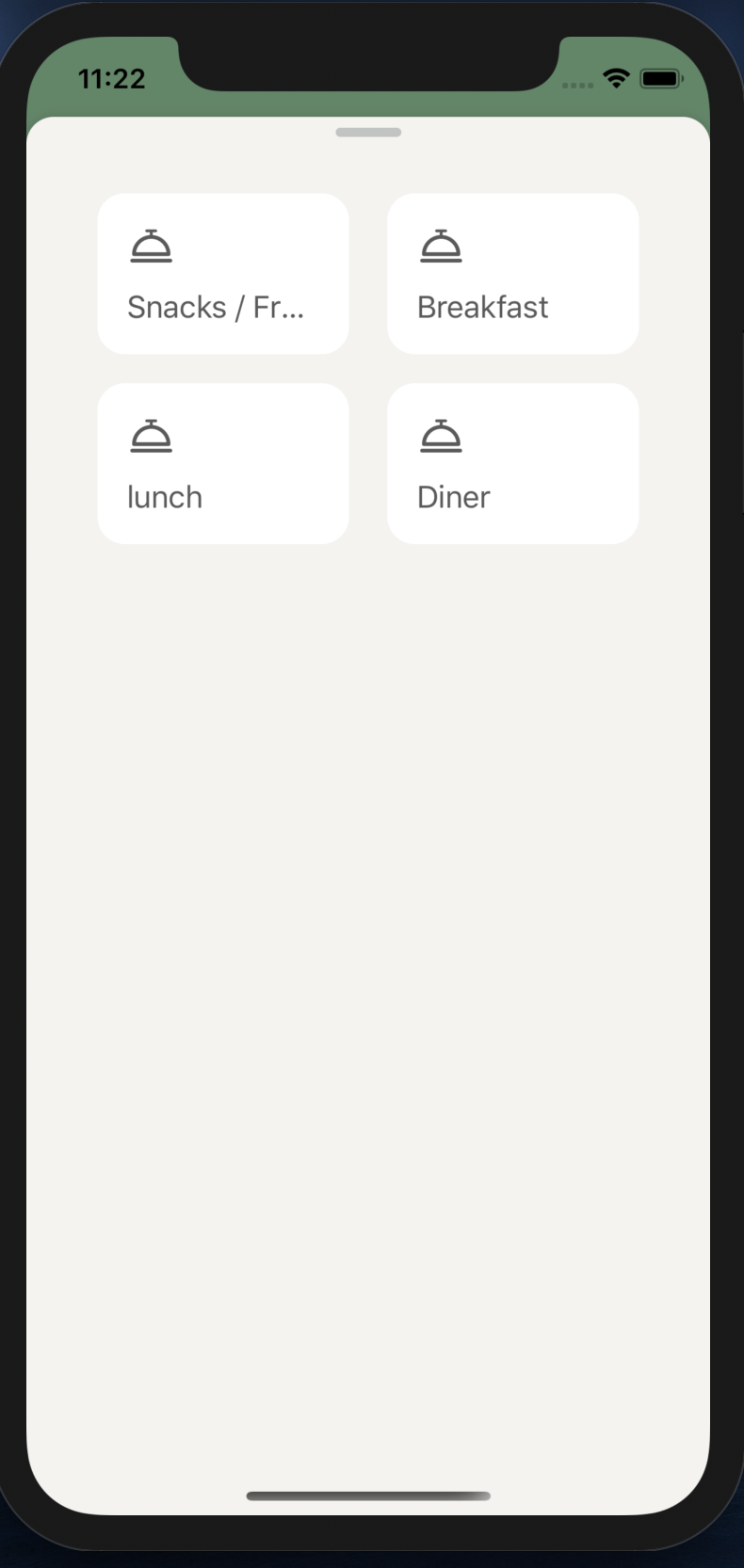Open the Diner category card
This screenshot has height=1568, width=744.
(x=512, y=463)
